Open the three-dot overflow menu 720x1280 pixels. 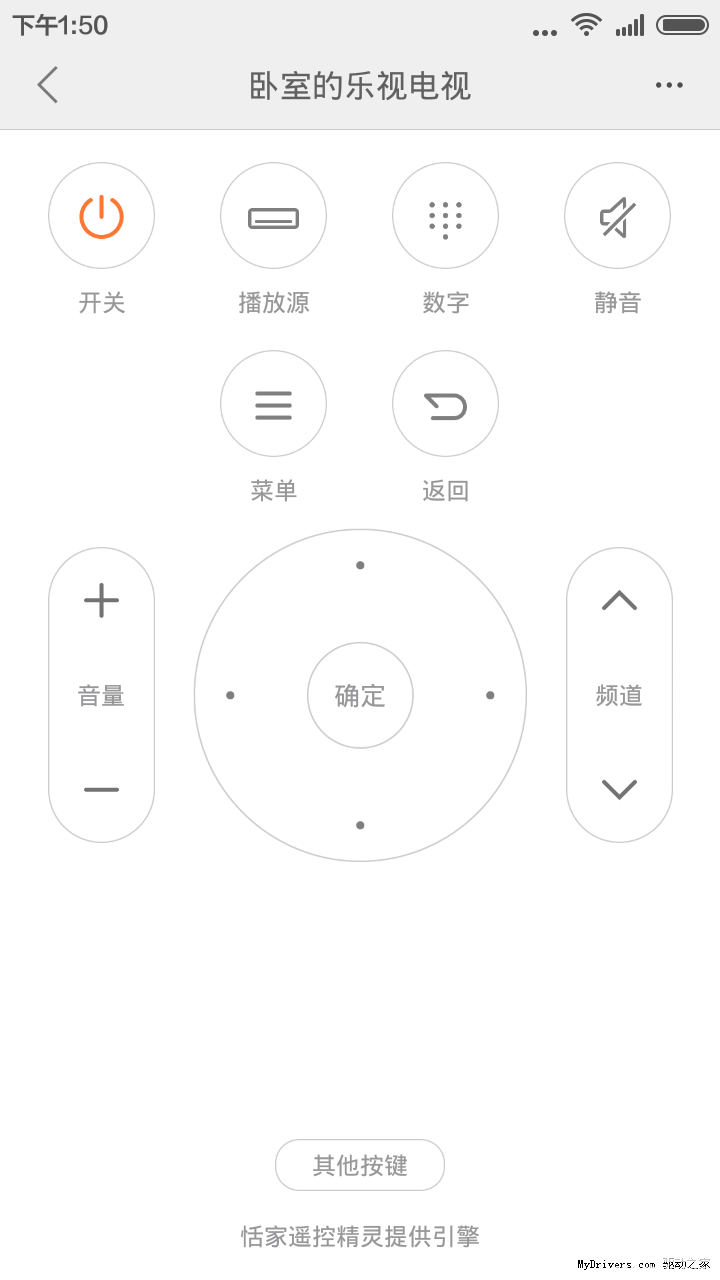669,85
